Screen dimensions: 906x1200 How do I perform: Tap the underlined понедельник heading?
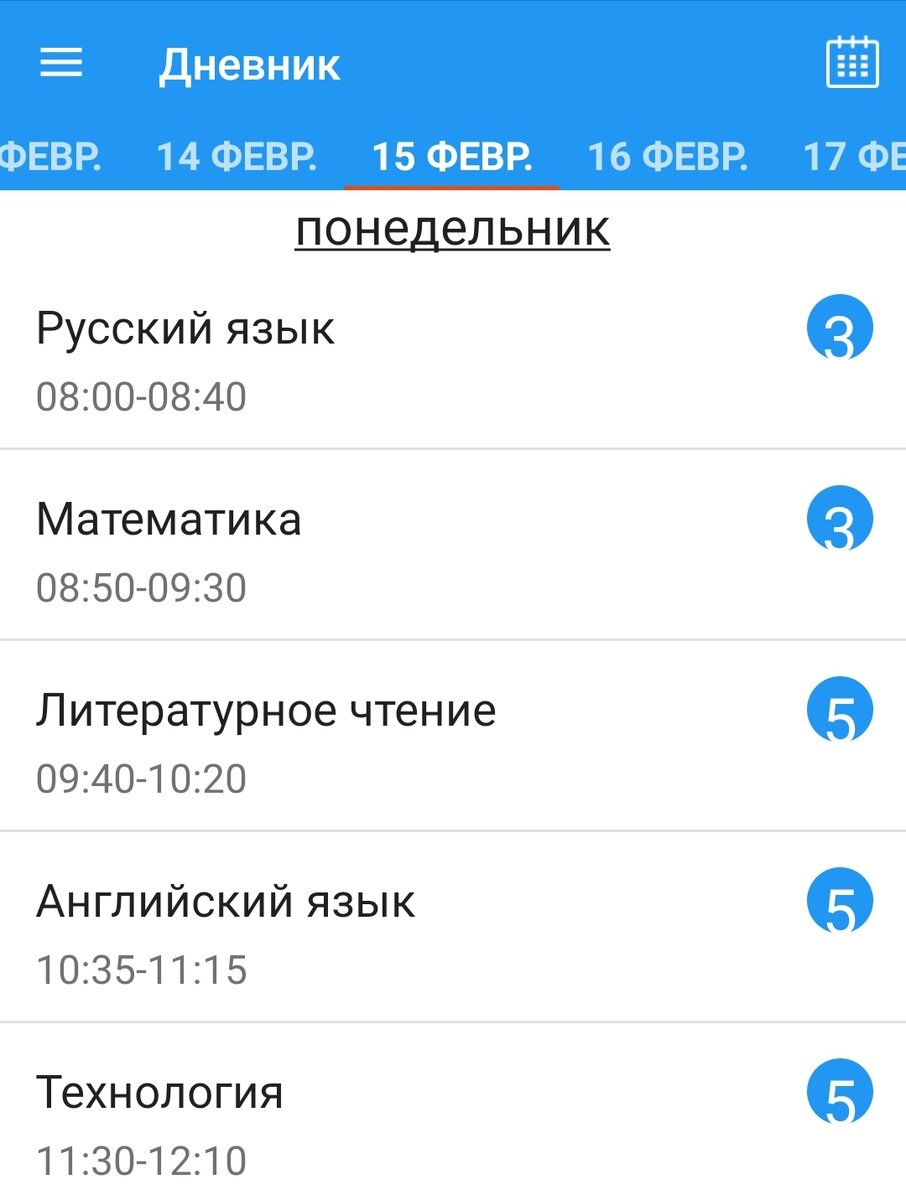coord(452,228)
